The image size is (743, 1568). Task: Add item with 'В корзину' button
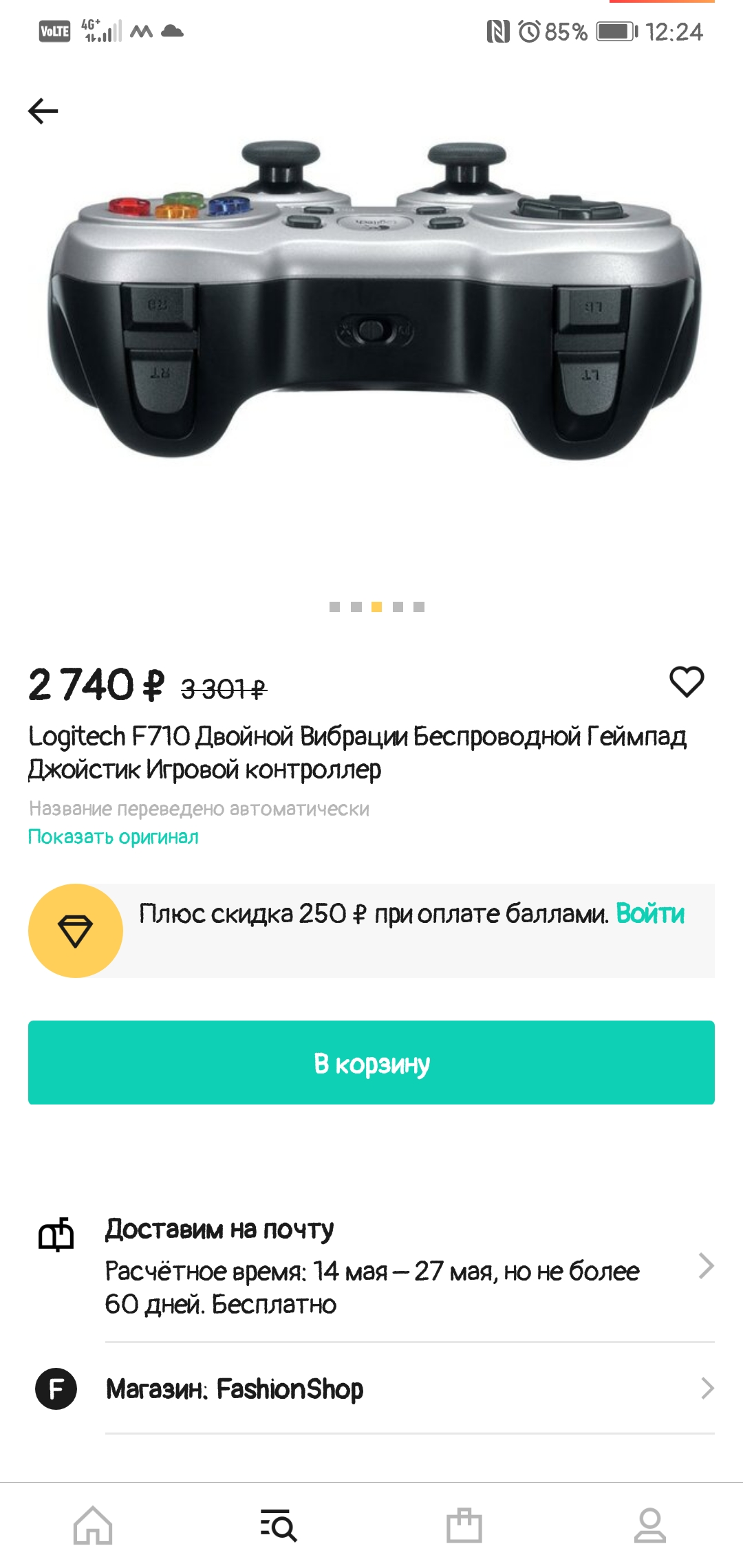(x=371, y=1063)
